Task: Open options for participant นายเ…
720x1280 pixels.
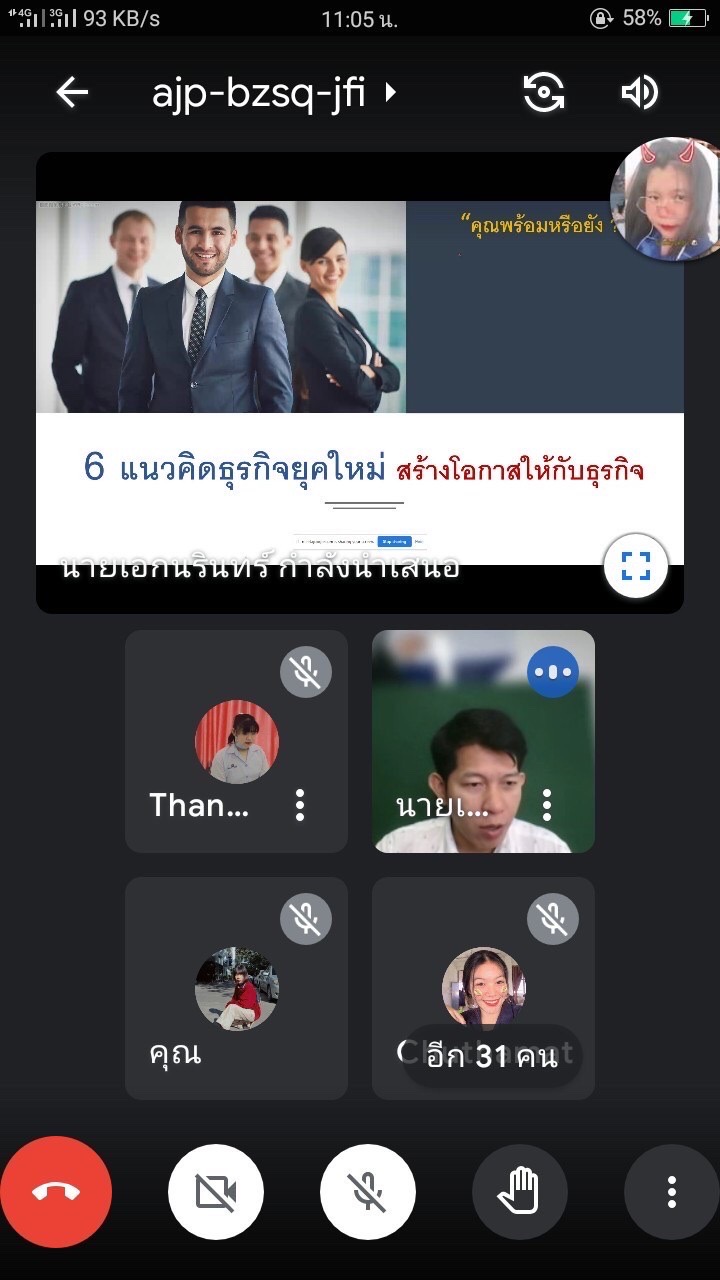Action: (547, 804)
